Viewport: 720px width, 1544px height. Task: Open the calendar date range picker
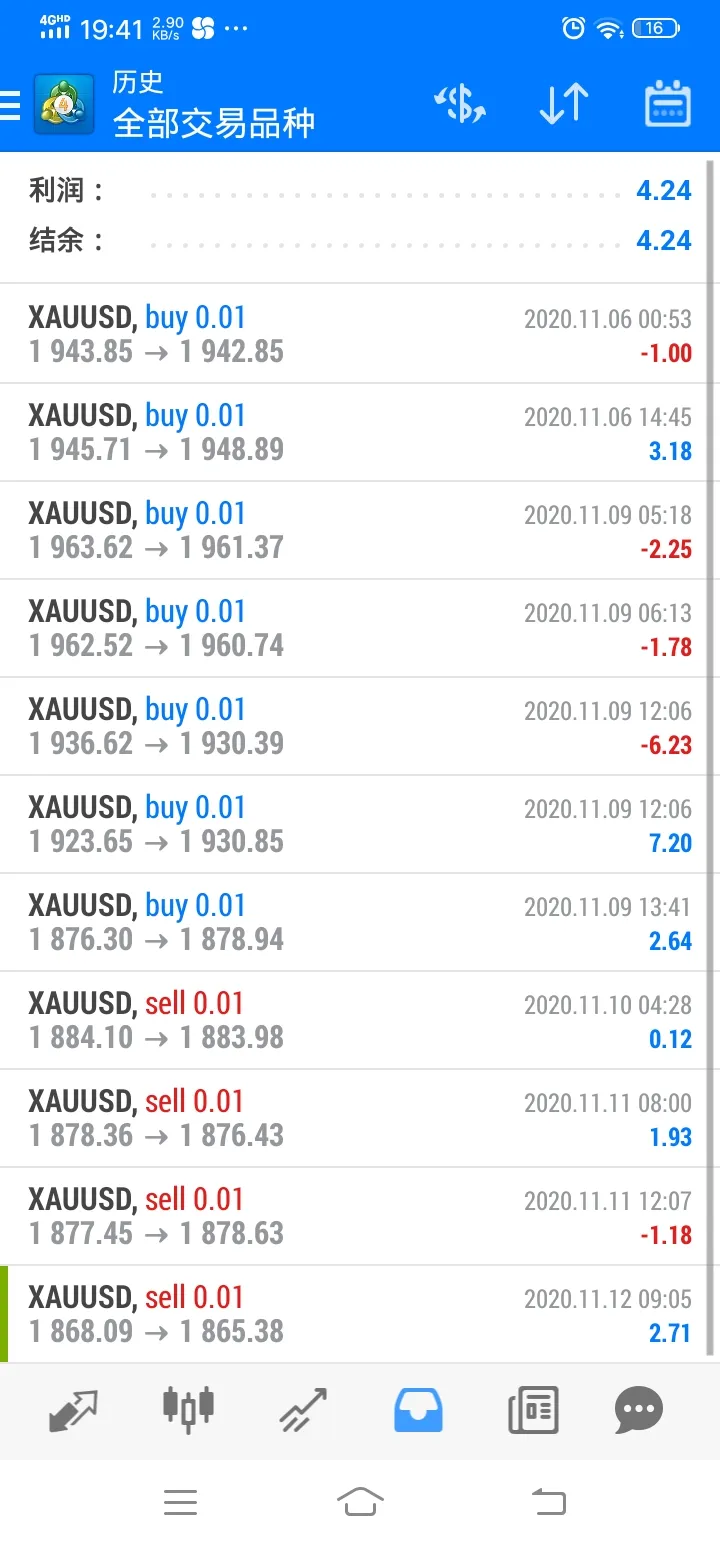pos(667,104)
